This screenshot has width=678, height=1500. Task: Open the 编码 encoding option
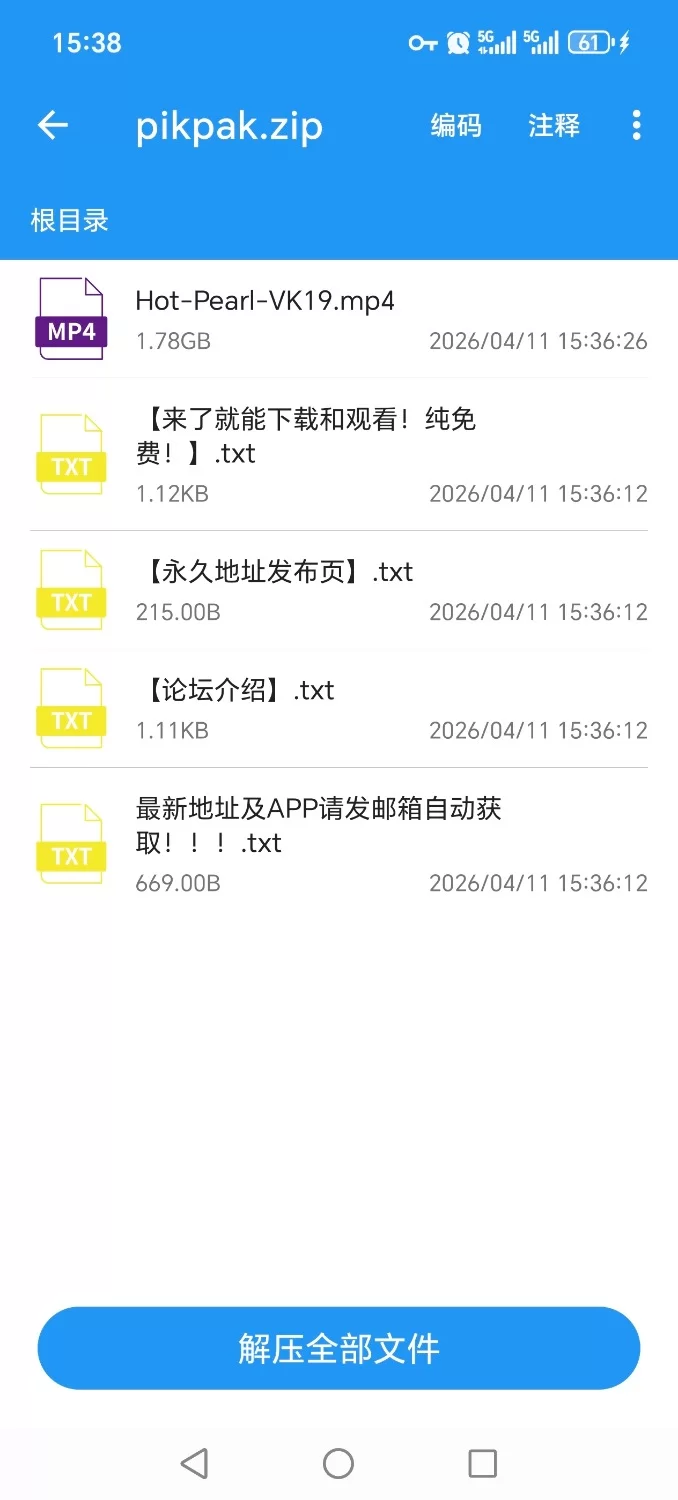pos(456,126)
